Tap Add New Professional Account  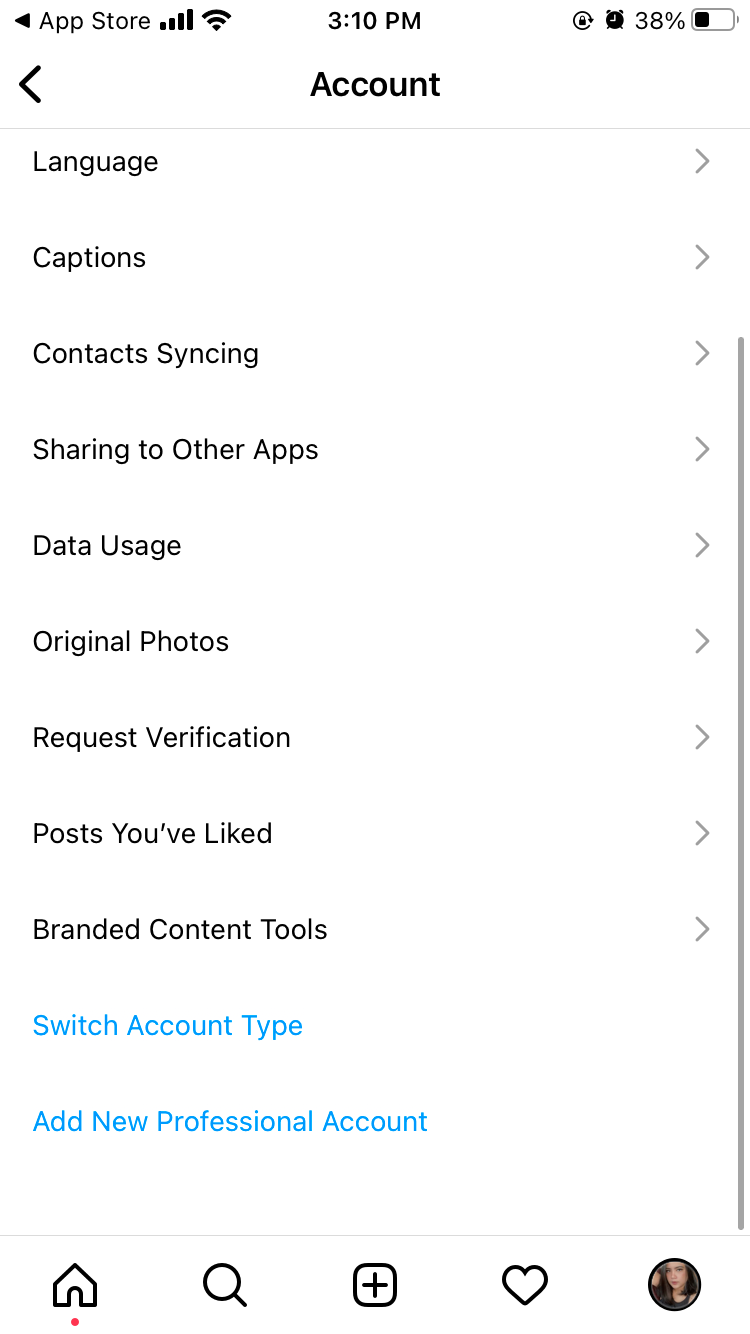tap(230, 1121)
